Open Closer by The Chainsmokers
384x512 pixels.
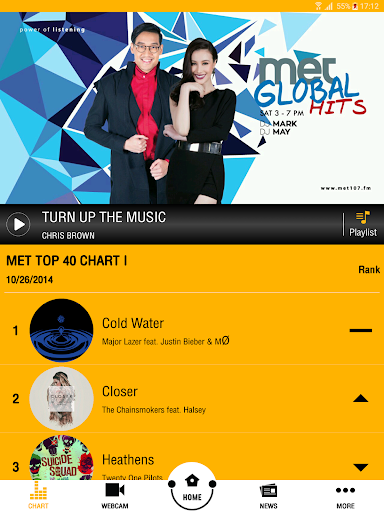(x=192, y=399)
